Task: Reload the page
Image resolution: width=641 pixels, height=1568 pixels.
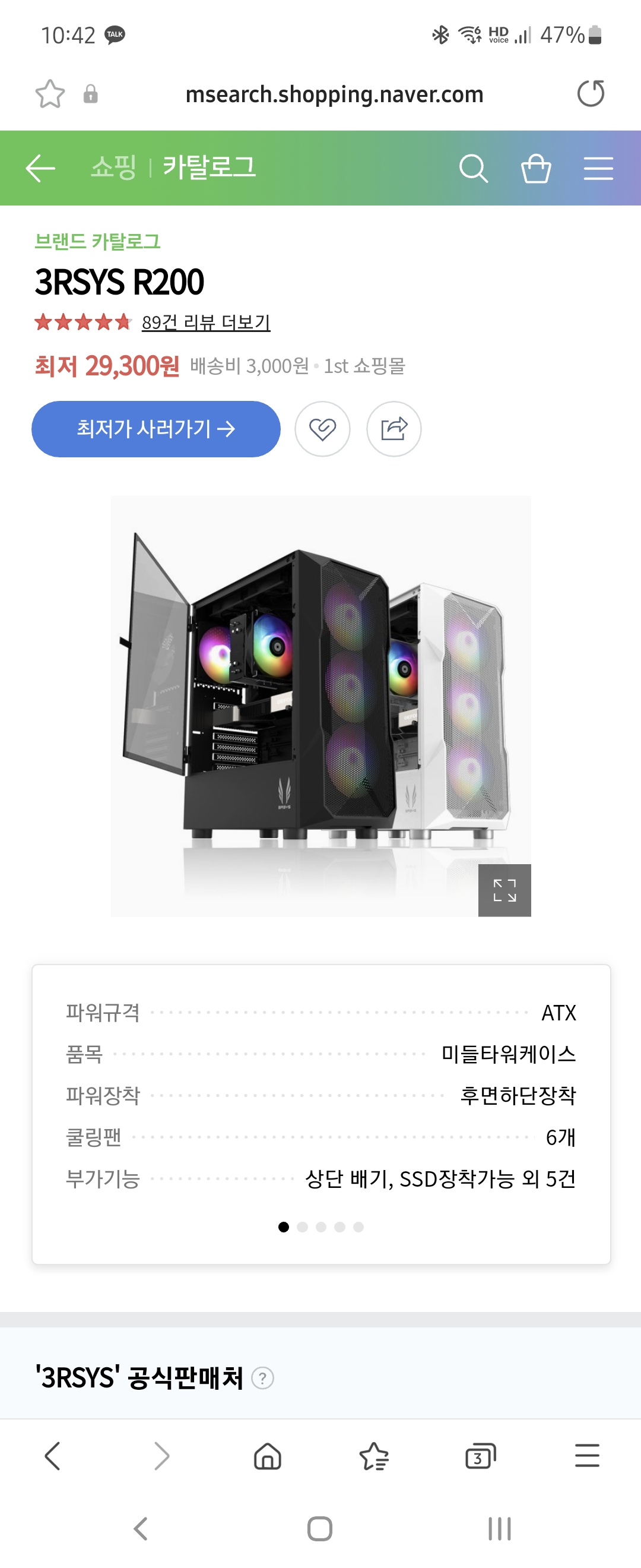Action: 591,94
